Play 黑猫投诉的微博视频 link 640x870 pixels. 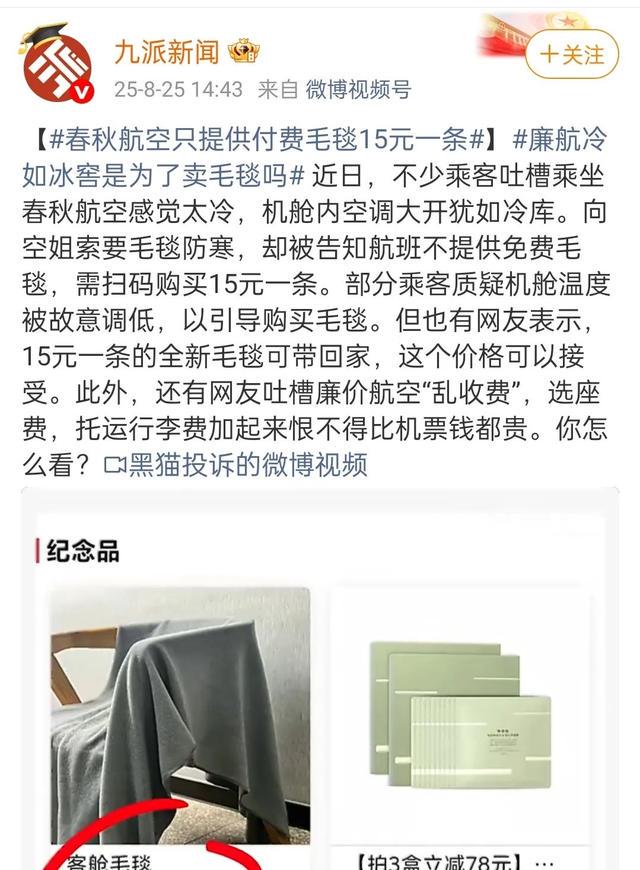236,464
